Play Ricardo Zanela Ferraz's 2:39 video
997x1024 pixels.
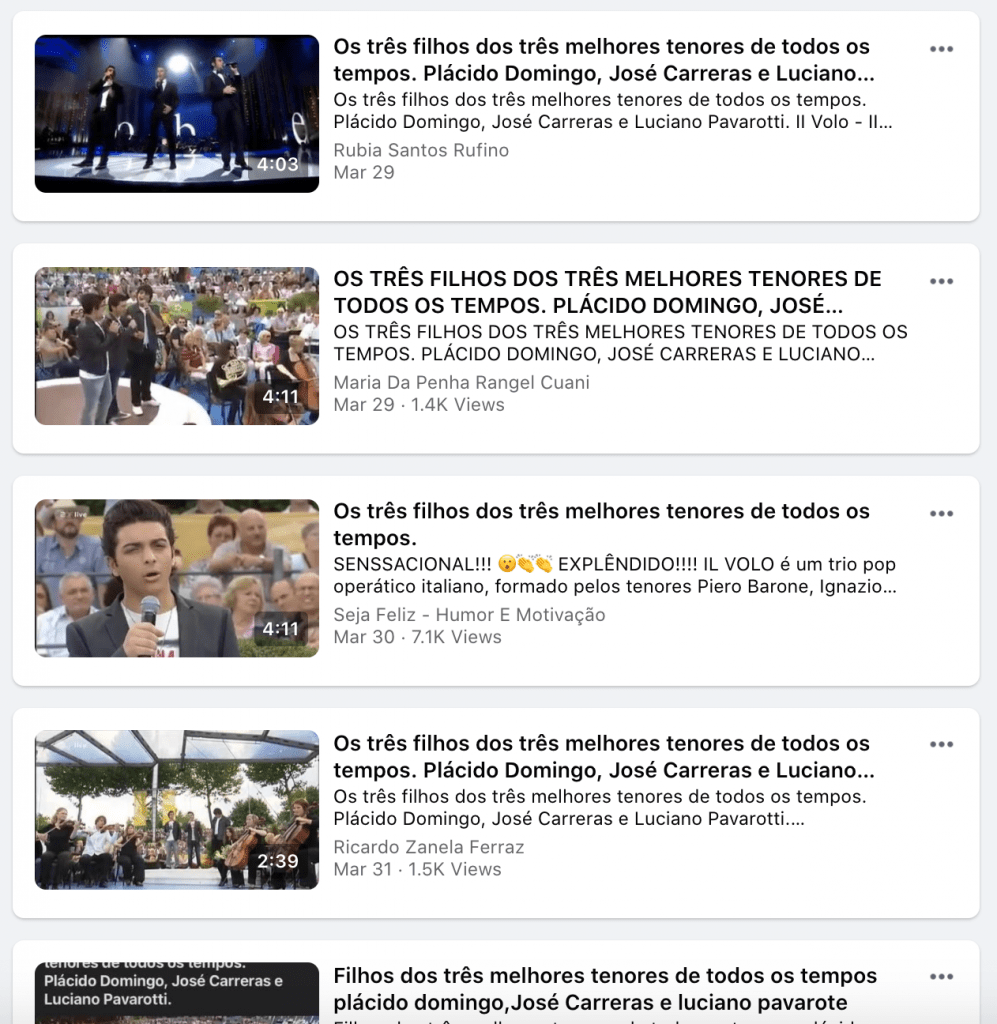177,810
